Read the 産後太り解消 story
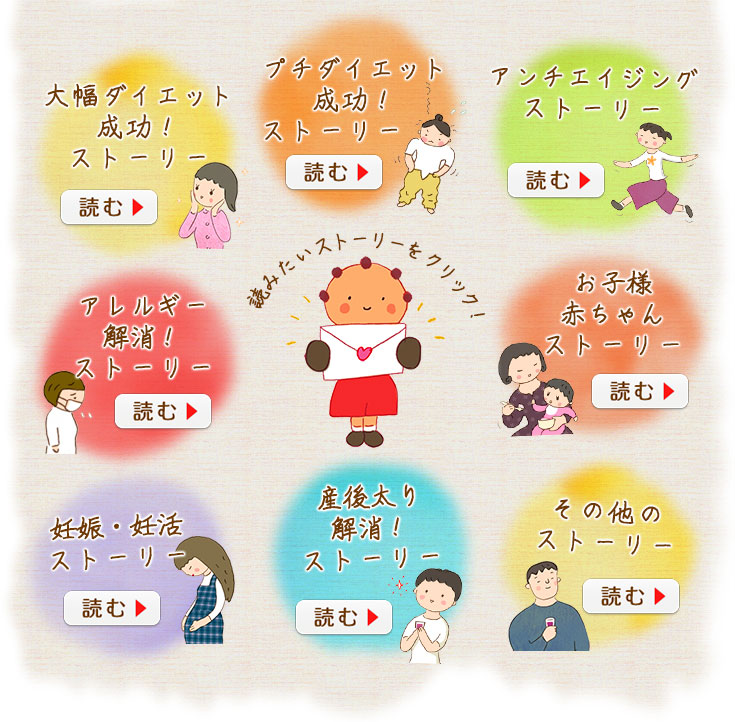The height and width of the screenshot is (722, 735). tap(343, 617)
